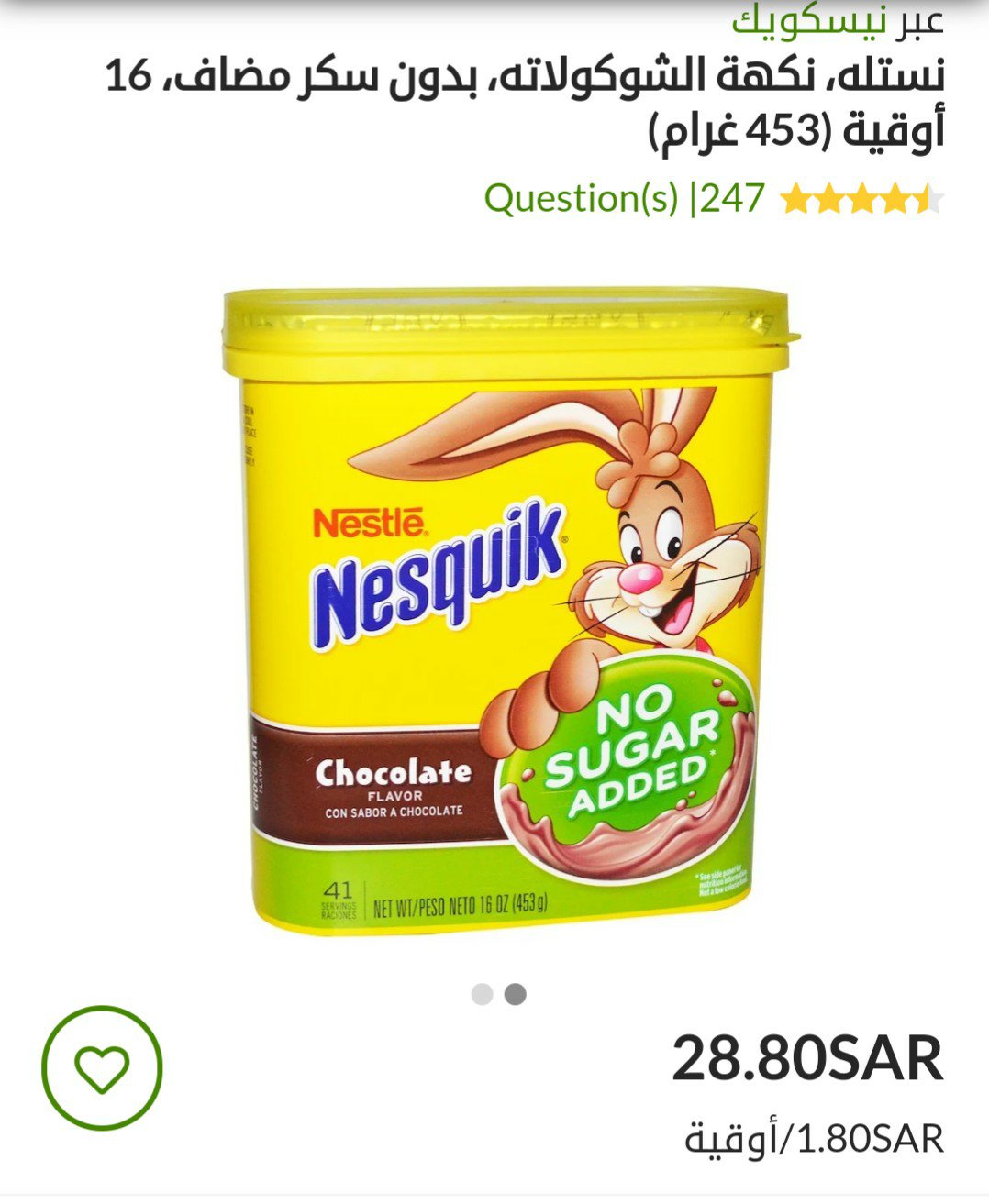Add product to wishlist heart
989x1204 pixels.
point(102,1068)
